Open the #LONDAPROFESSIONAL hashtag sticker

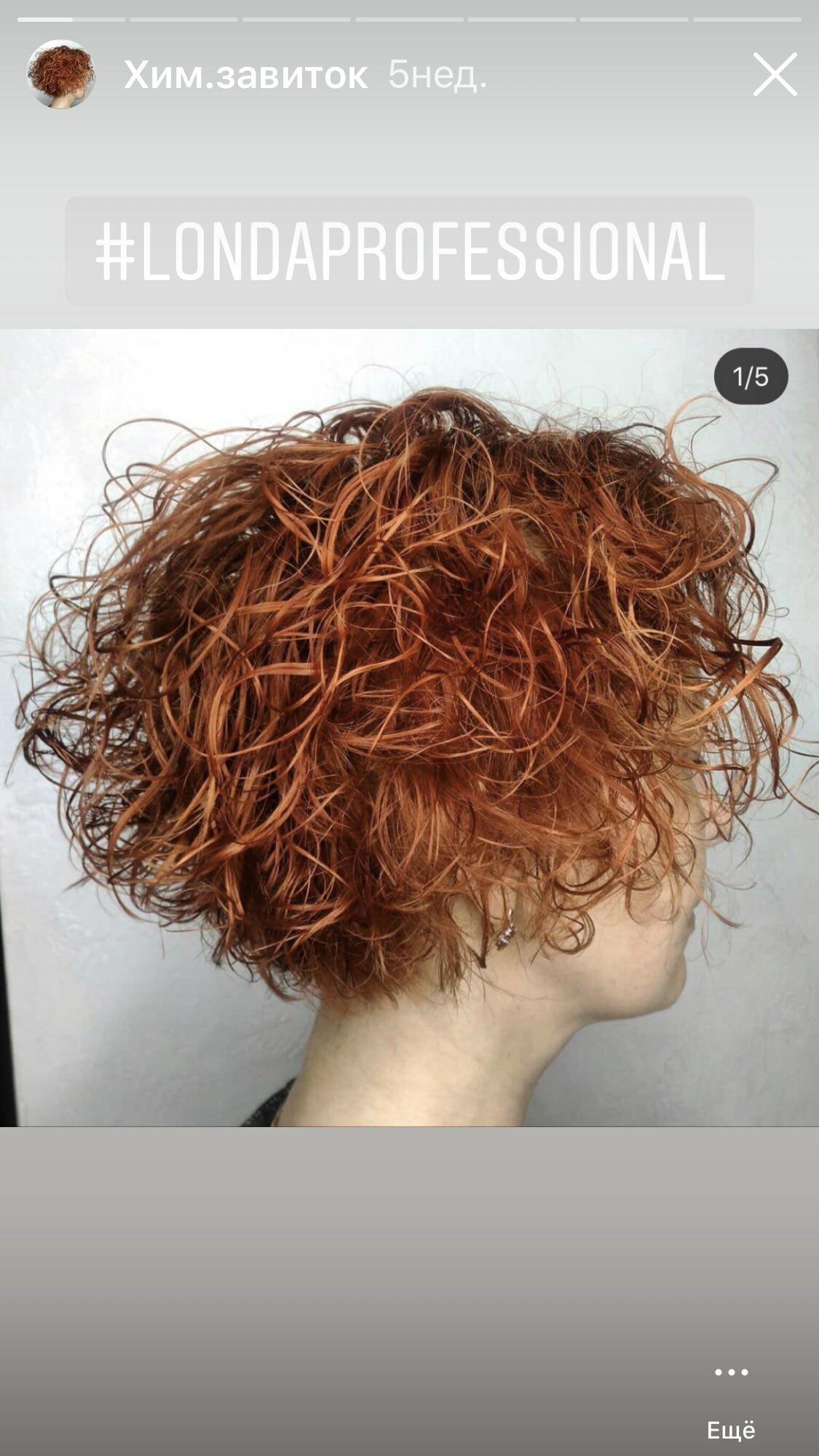(x=409, y=251)
